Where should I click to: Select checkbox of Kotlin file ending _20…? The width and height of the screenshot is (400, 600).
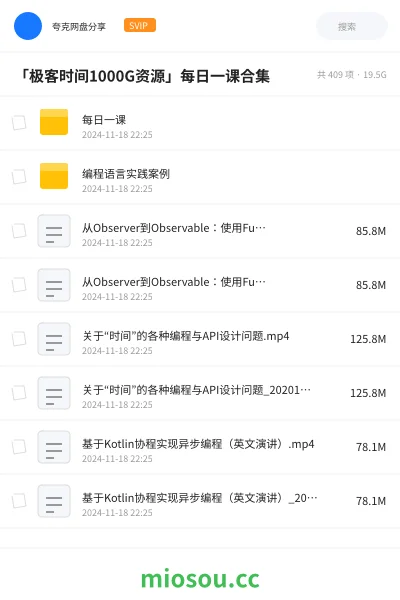[19, 501]
